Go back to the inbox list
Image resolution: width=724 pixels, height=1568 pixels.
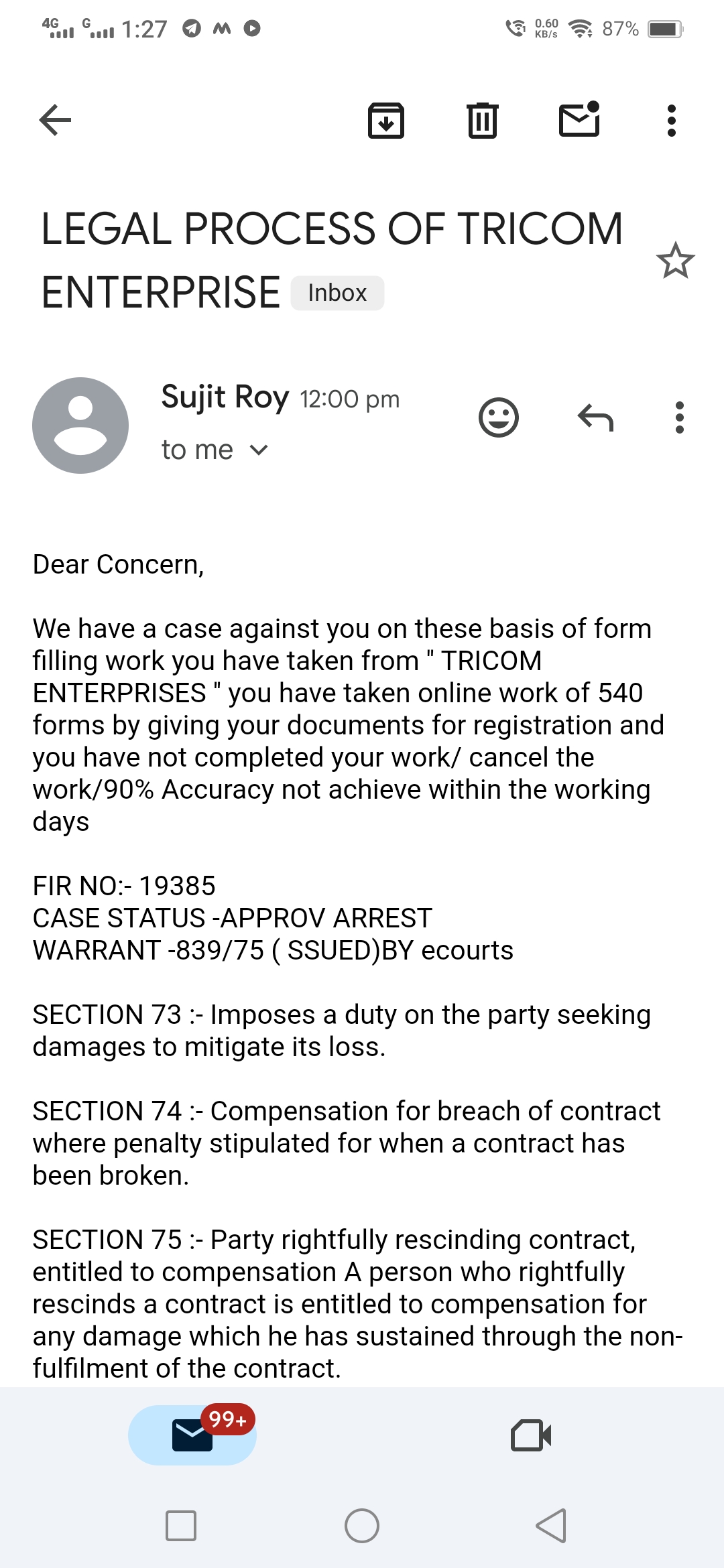55,121
